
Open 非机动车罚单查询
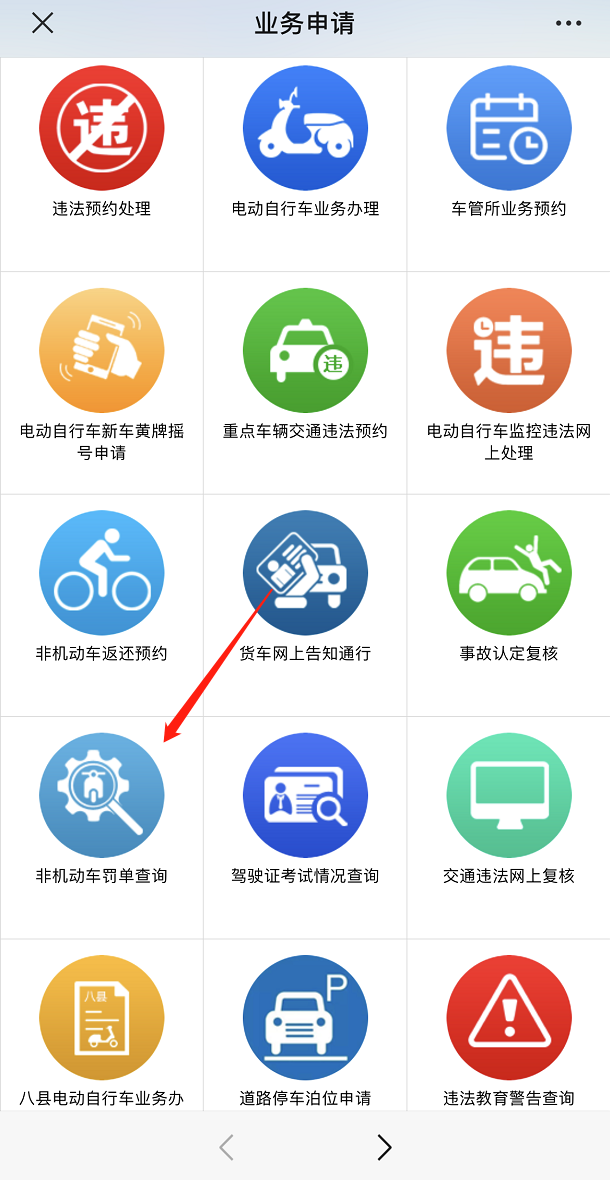click(101, 796)
